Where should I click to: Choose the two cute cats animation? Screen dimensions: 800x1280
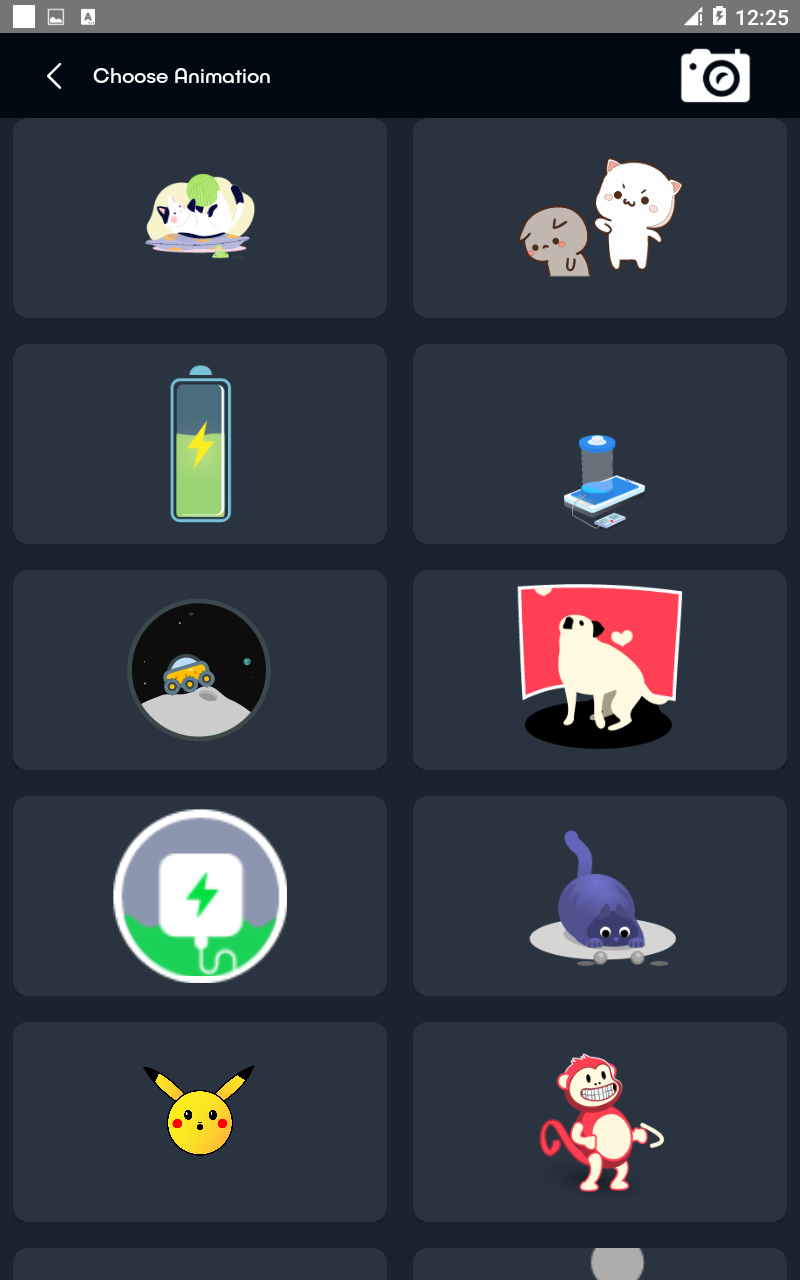tap(600, 218)
